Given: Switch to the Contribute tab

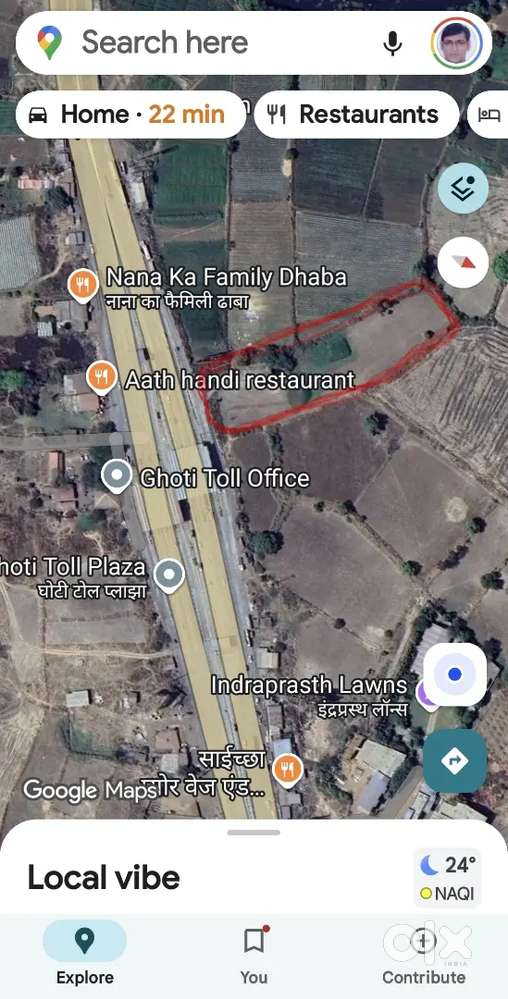Looking at the screenshot, I should (x=424, y=952).
